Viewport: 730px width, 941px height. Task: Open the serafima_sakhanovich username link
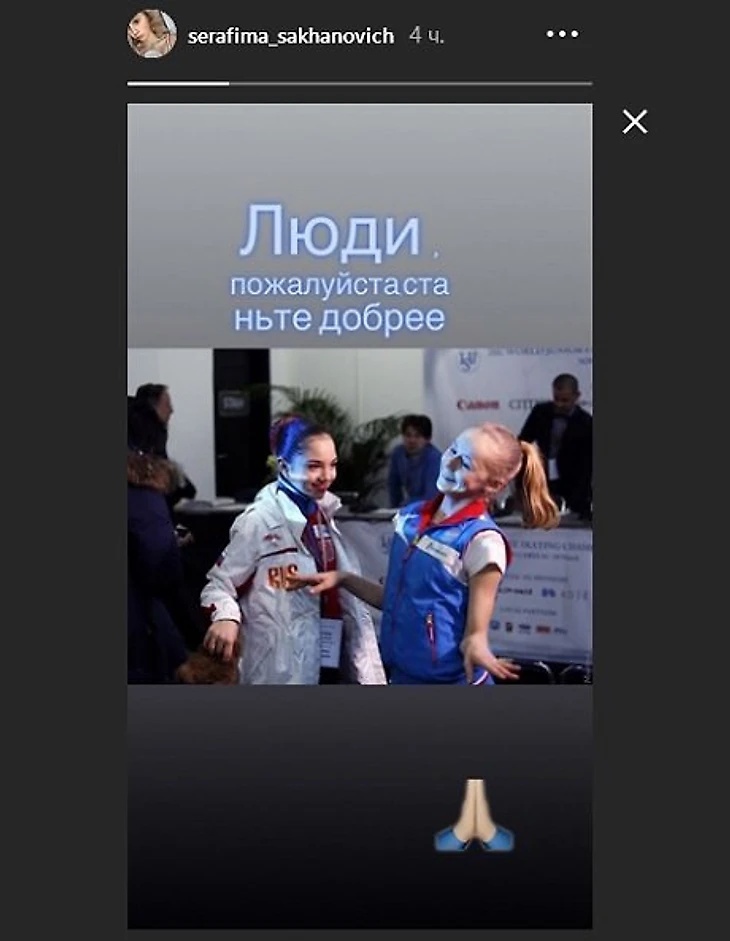click(x=292, y=35)
